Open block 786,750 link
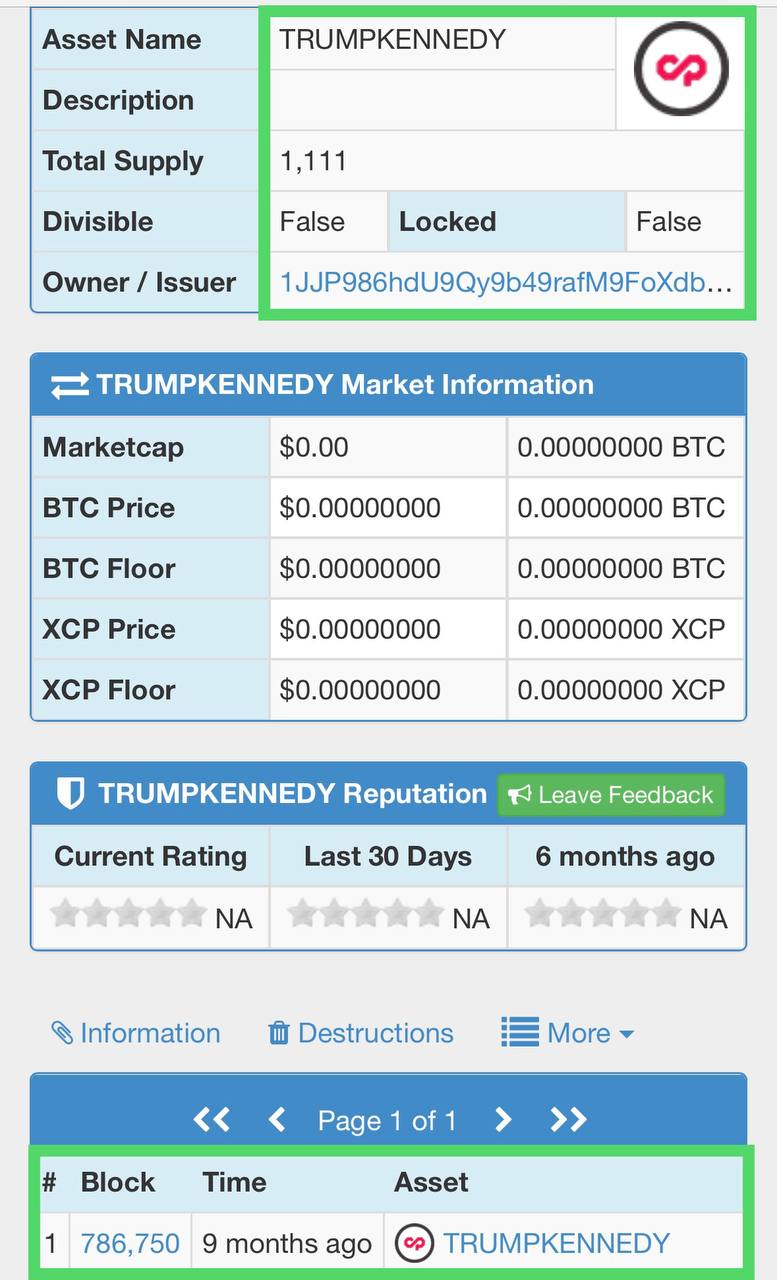Screen dimensions: 777x1280 (x=130, y=1243)
